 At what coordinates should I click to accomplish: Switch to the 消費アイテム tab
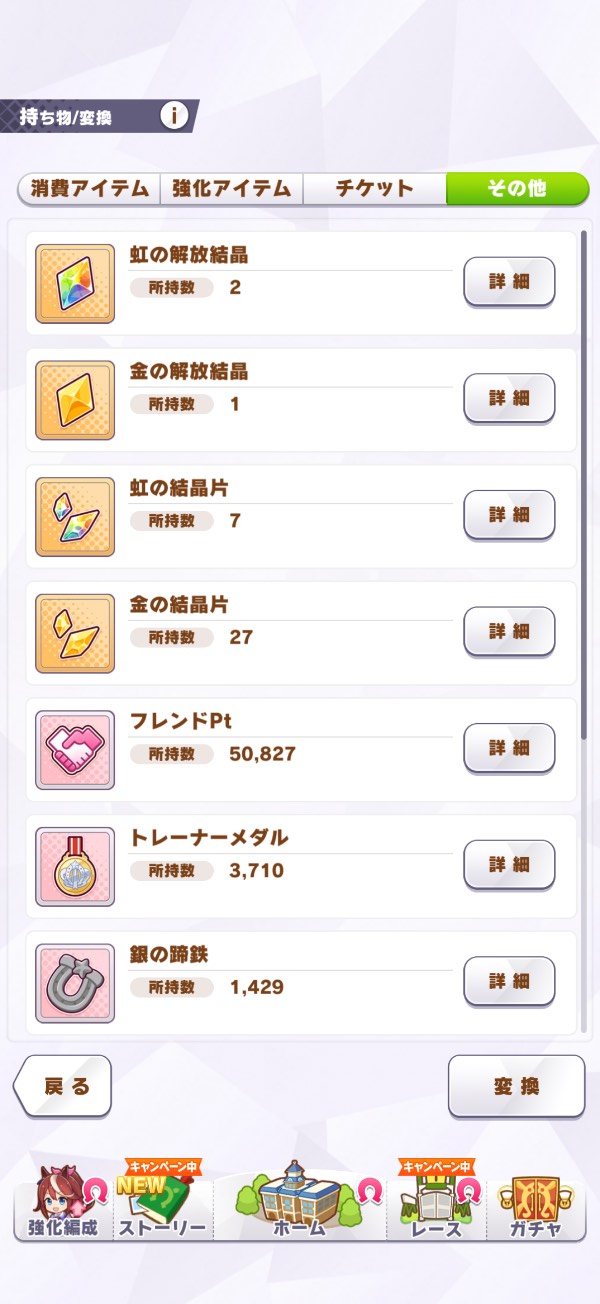[89, 188]
